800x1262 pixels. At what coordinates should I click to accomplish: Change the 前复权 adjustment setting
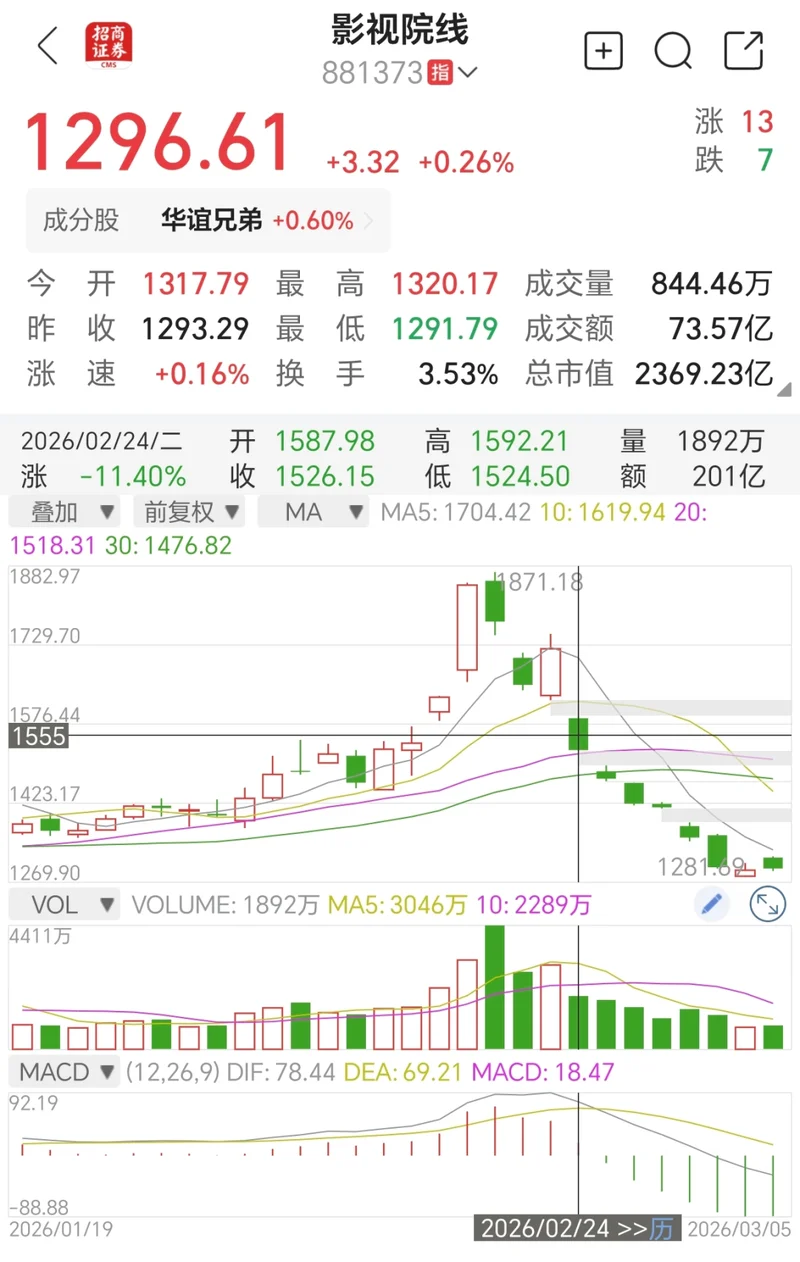[x=188, y=513]
